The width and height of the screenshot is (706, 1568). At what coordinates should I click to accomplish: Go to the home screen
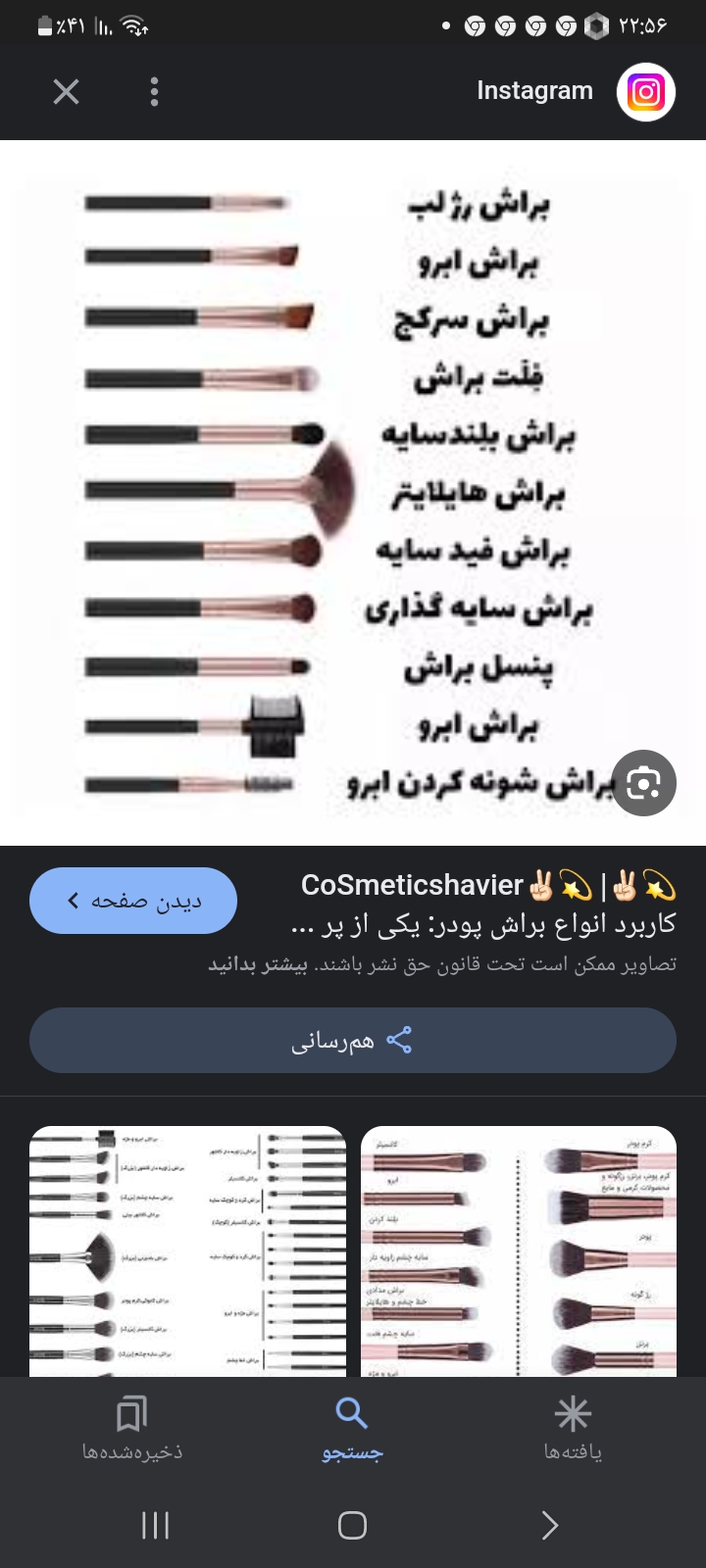tap(352, 1525)
